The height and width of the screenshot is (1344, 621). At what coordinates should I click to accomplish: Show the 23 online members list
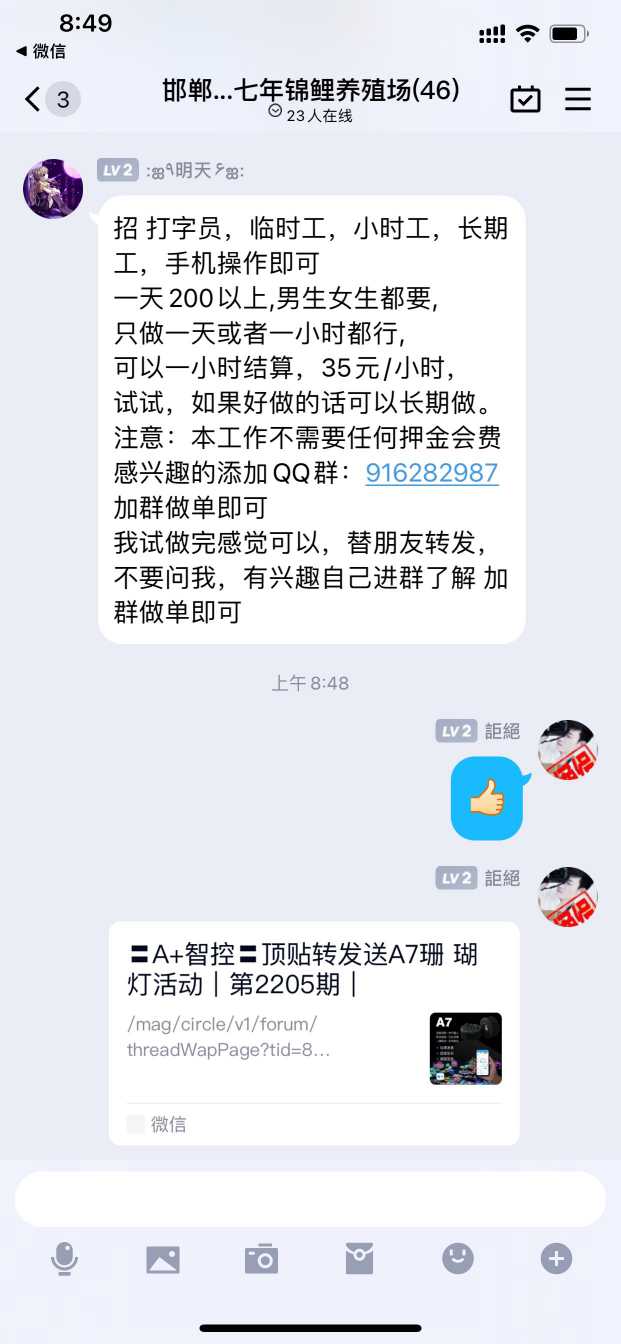point(311,116)
